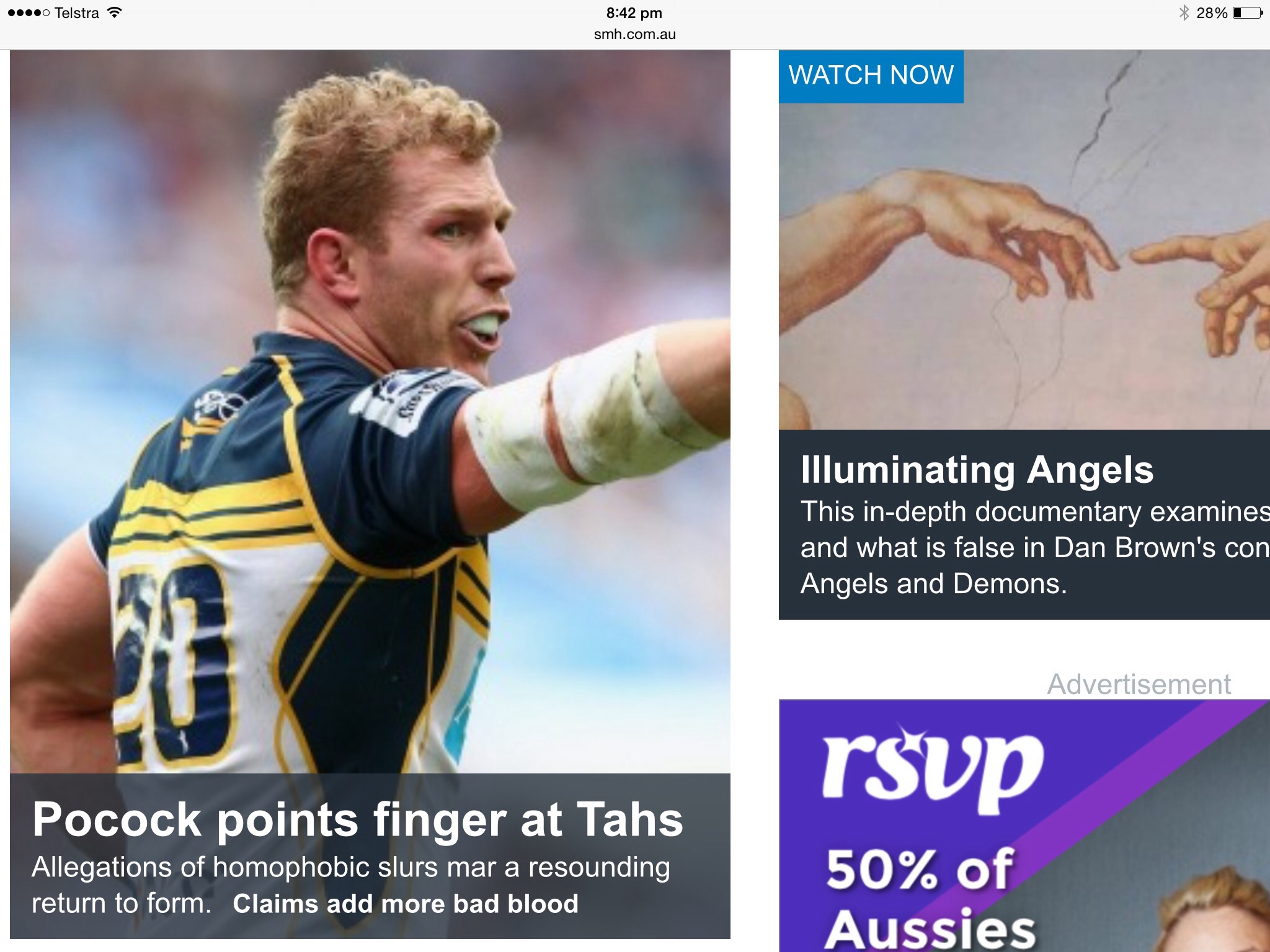Open the Claims add more bad blood link

405,904
